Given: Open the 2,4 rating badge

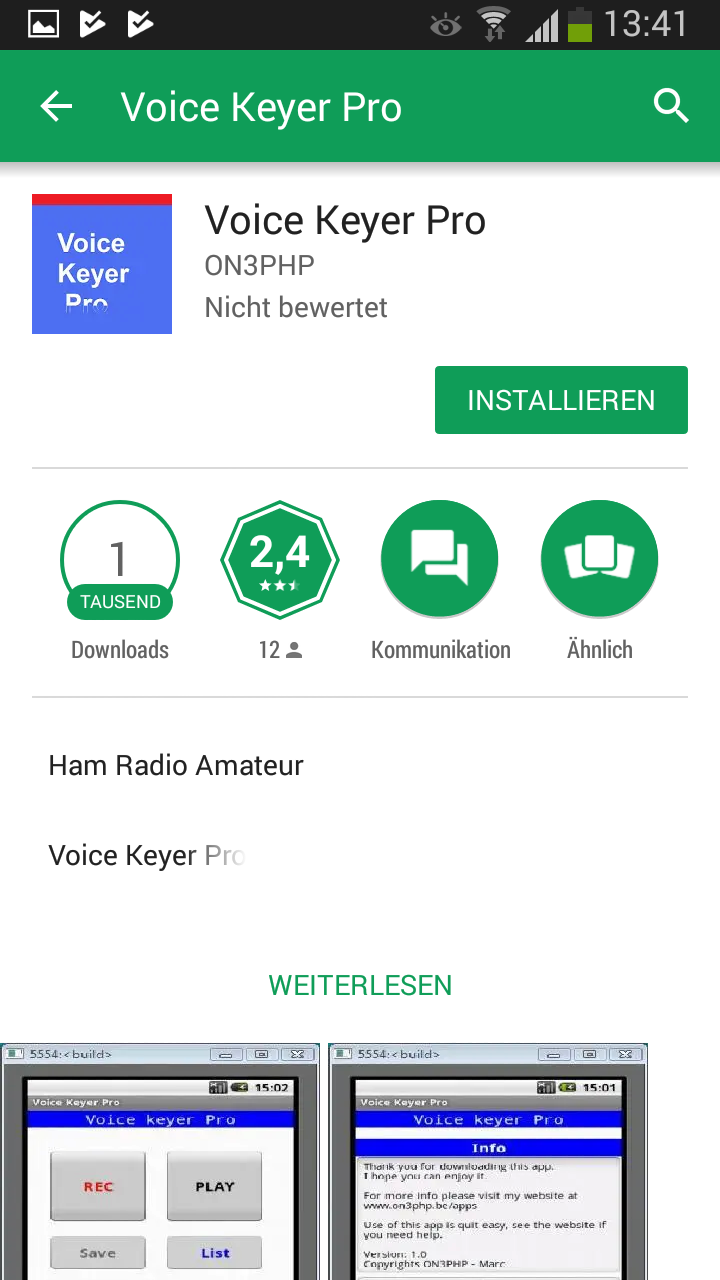Looking at the screenshot, I should pos(280,560).
